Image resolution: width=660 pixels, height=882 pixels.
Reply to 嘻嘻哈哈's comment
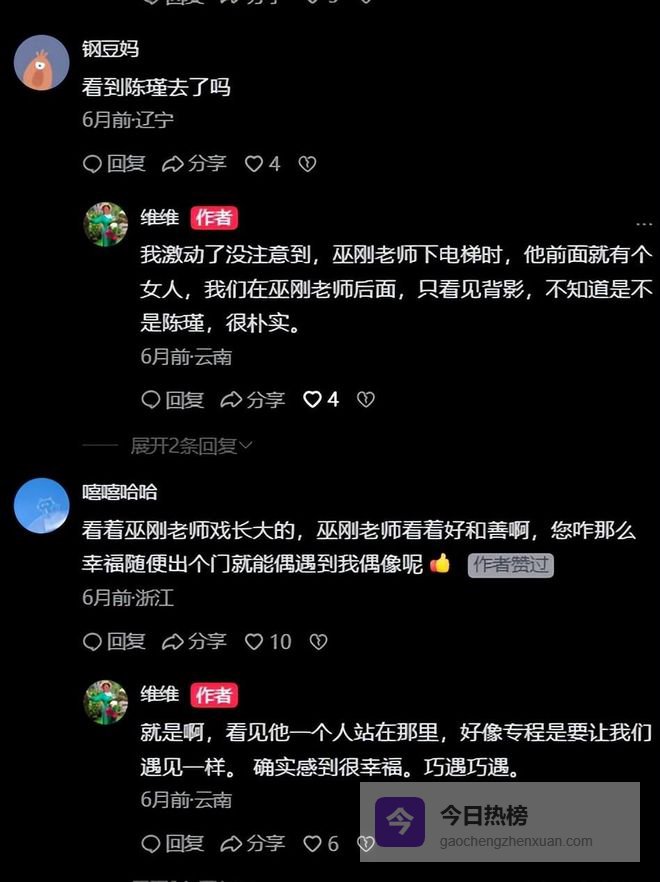pyautogui.click(x=114, y=641)
